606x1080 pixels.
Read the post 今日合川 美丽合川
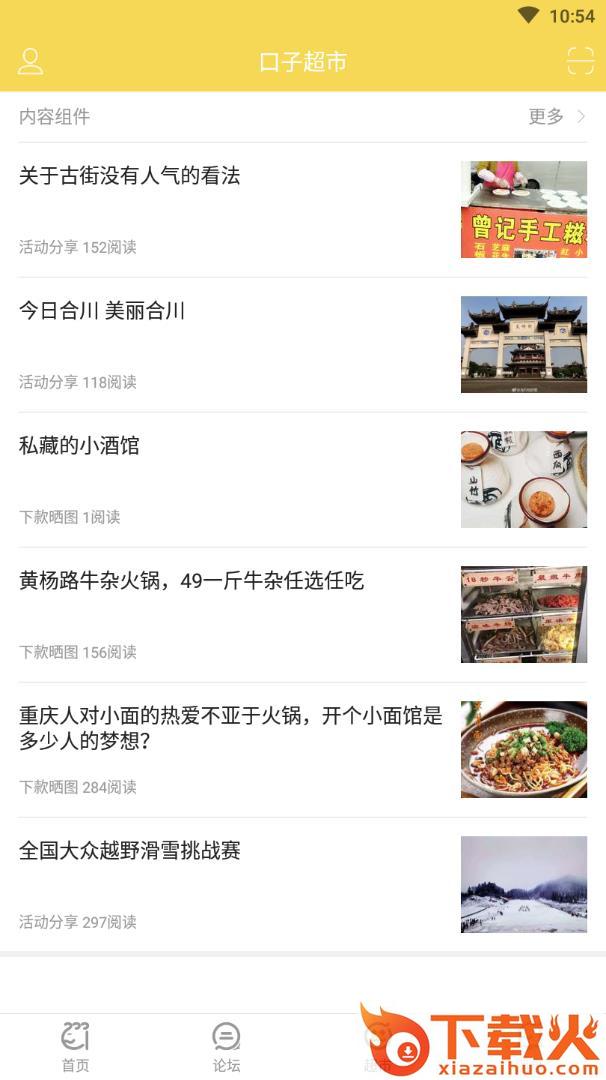(x=102, y=311)
